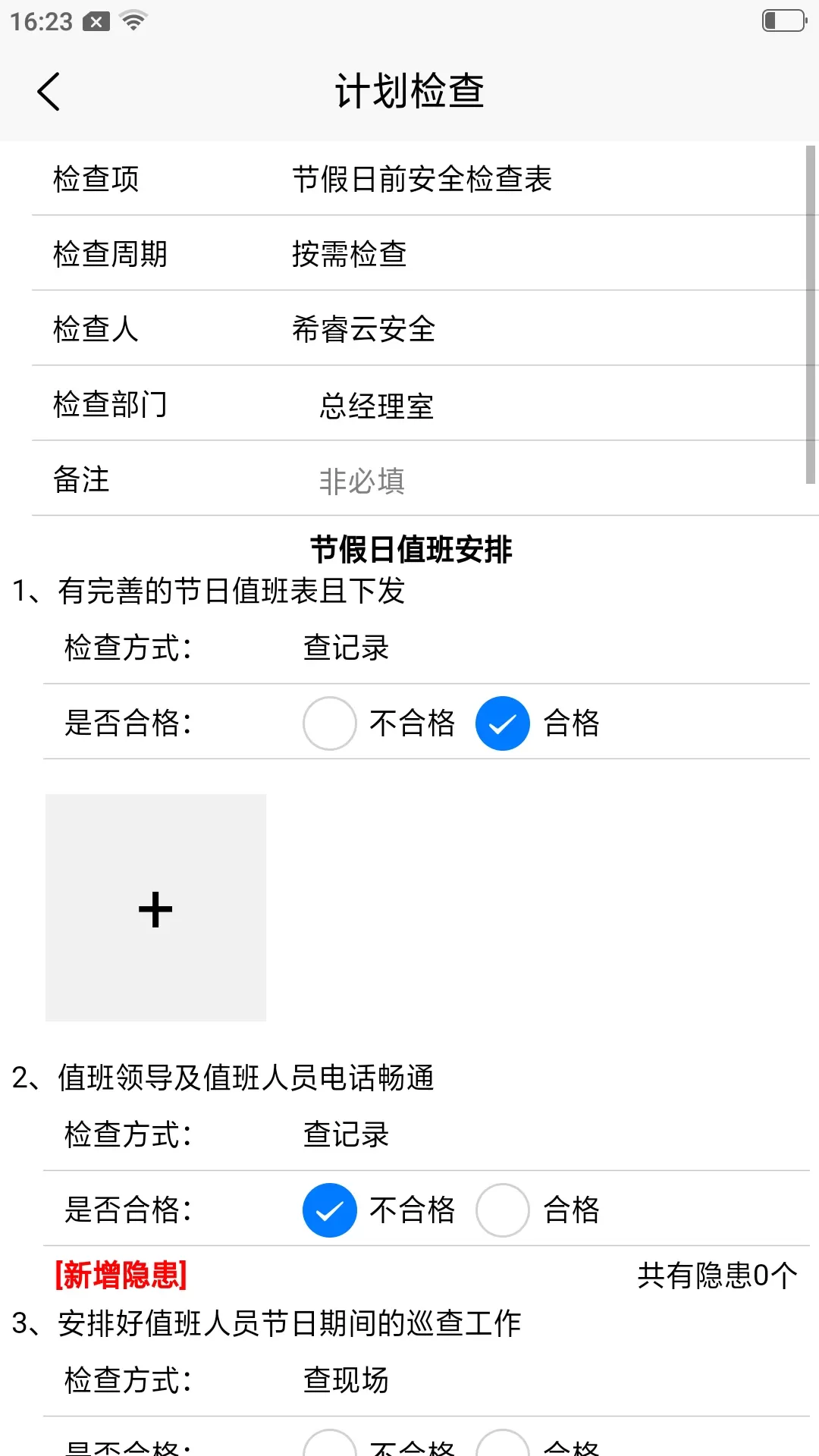Select 合格 for item 2
819x1456 pixels.
[503, 1210]
